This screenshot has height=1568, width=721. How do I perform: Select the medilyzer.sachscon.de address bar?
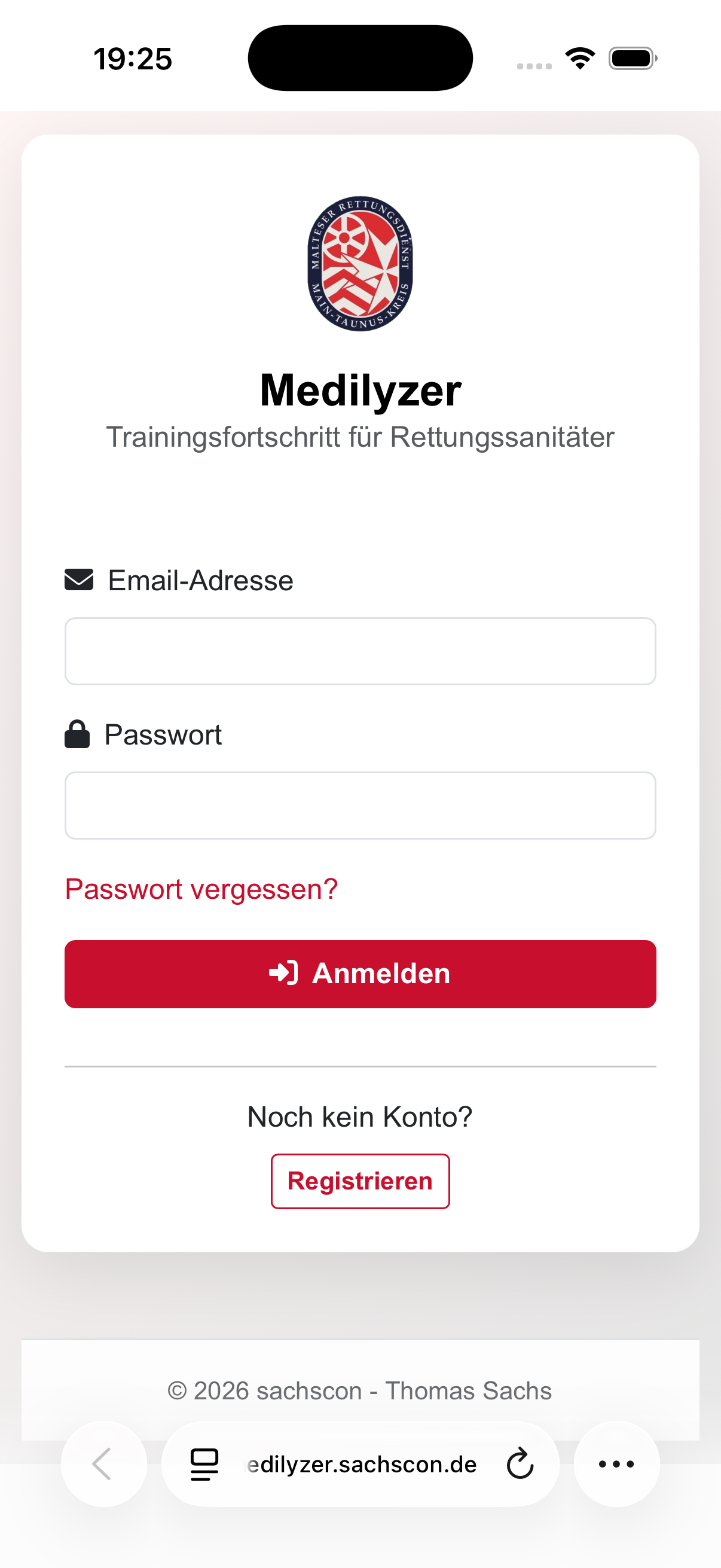[x=362, y=1464]
